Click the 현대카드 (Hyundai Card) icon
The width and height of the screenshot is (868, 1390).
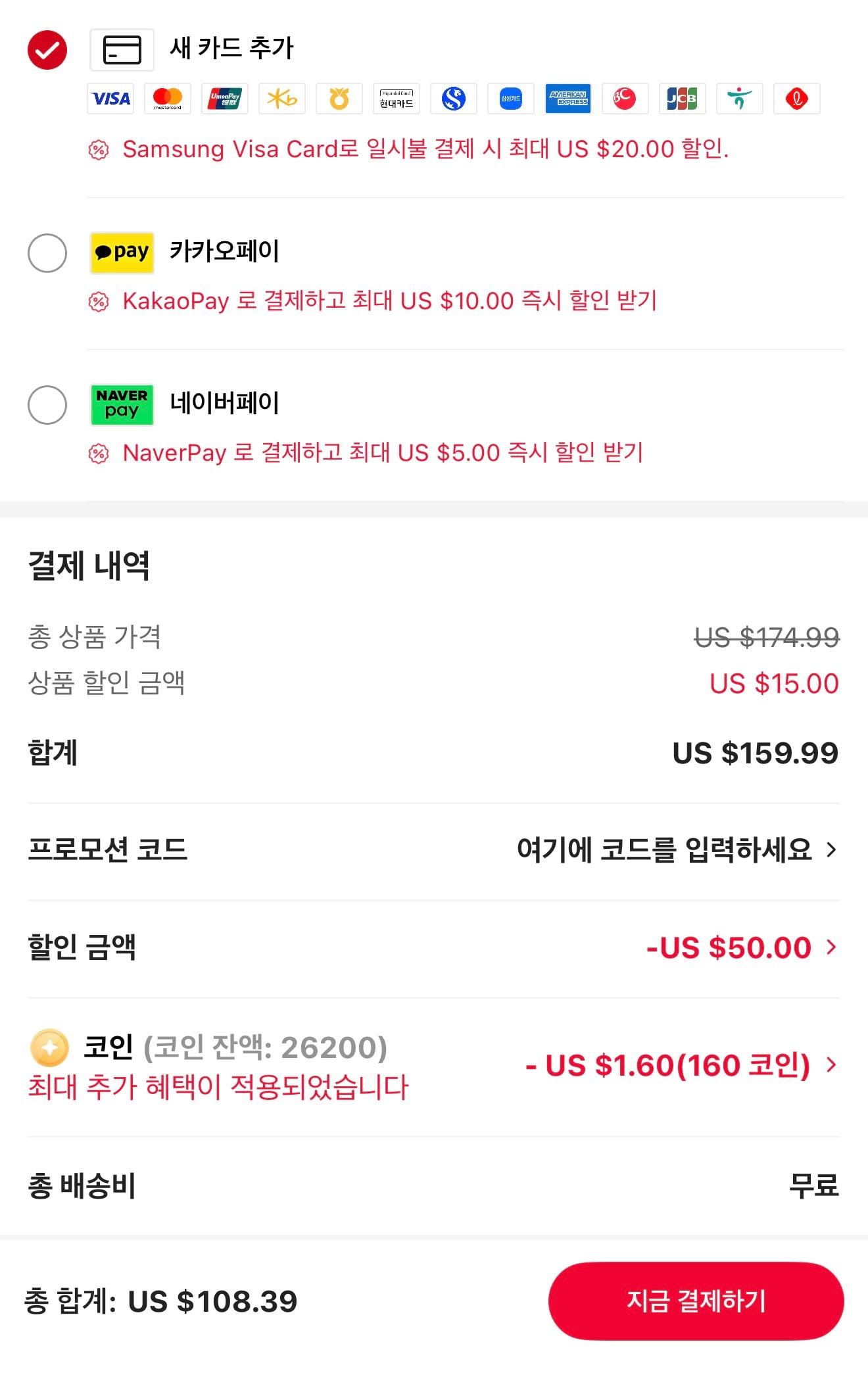pyautogui.click(x=397, y=99)
